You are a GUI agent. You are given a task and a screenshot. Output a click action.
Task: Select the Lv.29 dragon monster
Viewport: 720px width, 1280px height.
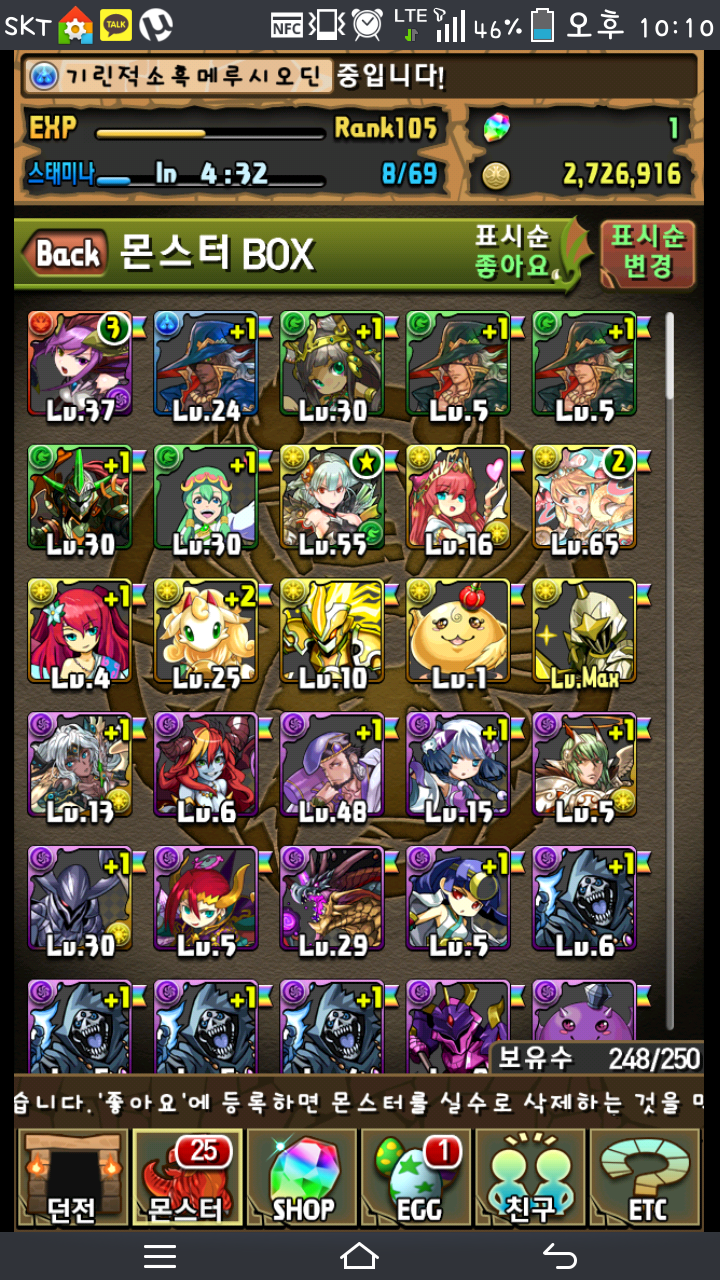tap(332, 901)
